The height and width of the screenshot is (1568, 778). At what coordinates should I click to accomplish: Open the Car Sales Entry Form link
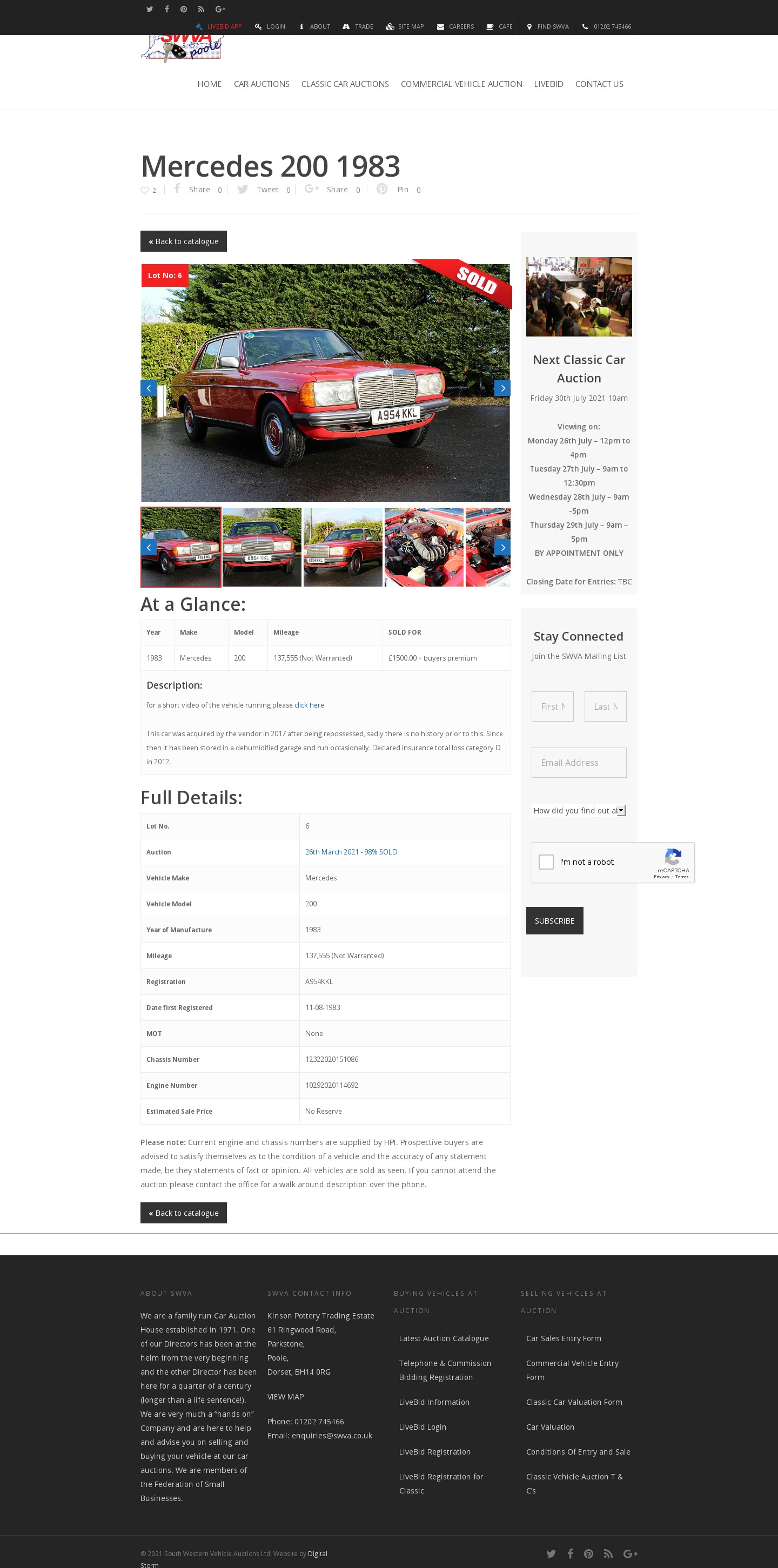[563, 1338]
